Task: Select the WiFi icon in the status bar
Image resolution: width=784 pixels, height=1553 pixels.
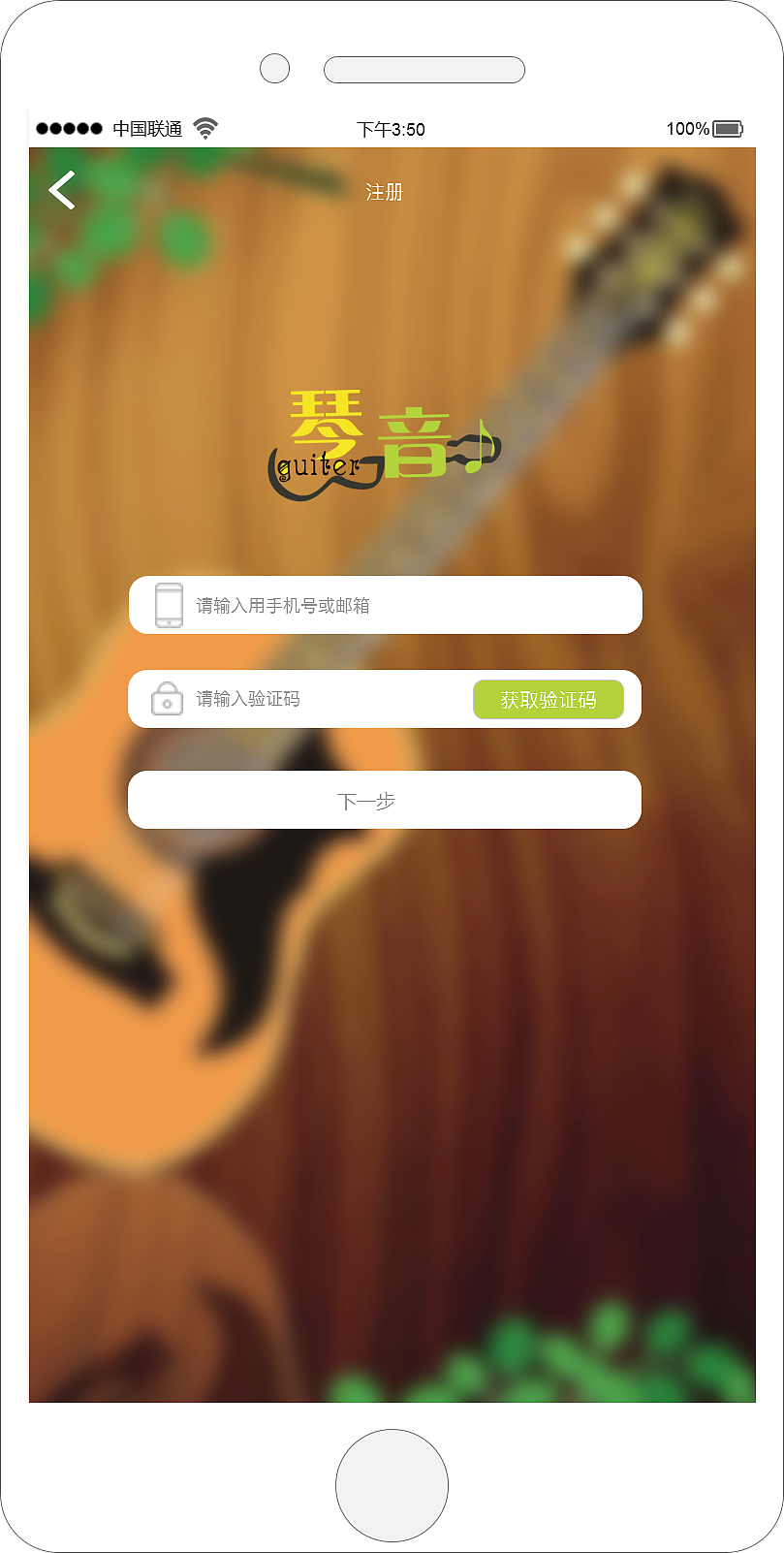Action: 205,126
